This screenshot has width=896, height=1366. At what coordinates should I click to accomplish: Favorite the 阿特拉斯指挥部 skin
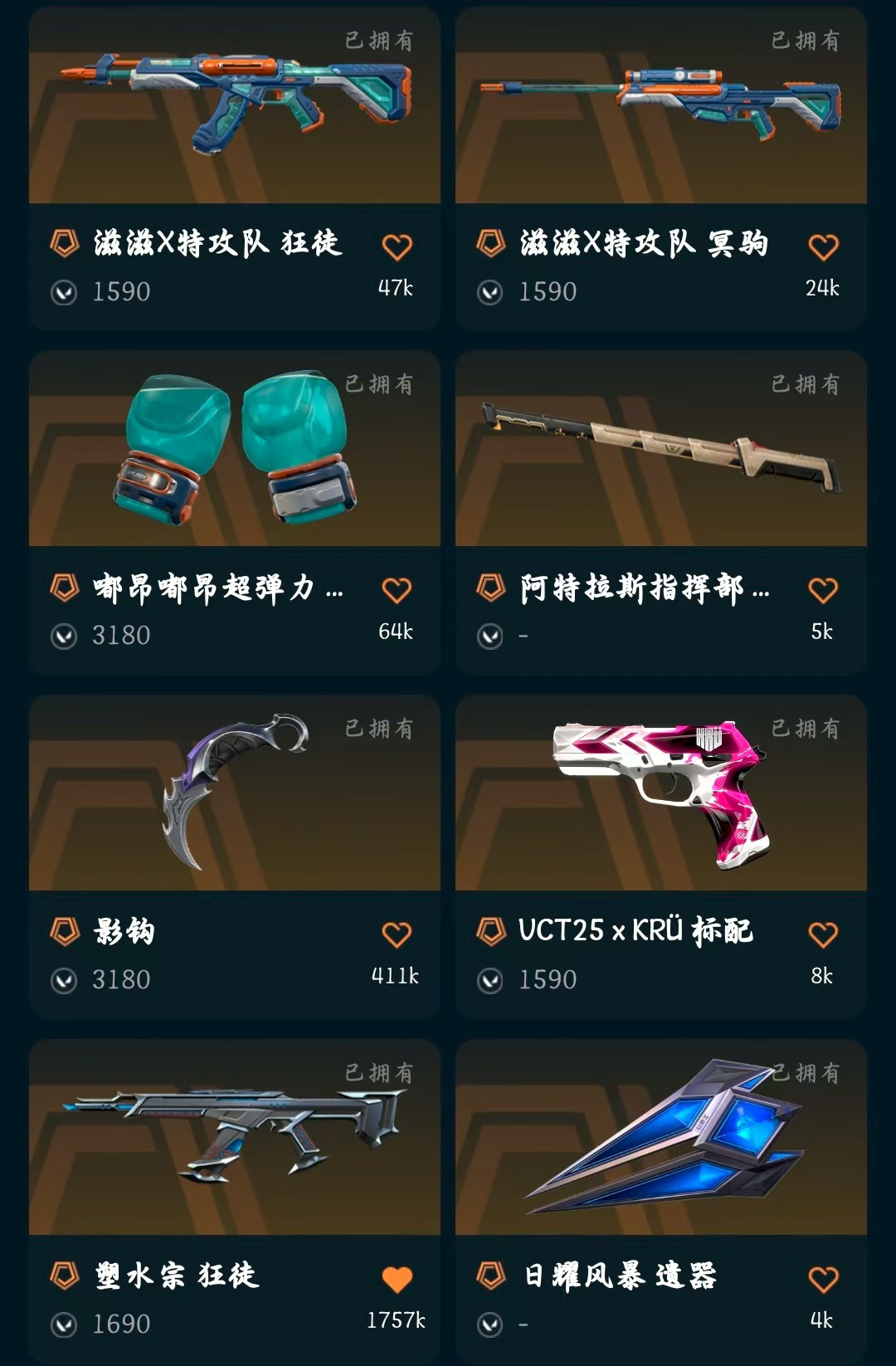click(x=823, y=590)
